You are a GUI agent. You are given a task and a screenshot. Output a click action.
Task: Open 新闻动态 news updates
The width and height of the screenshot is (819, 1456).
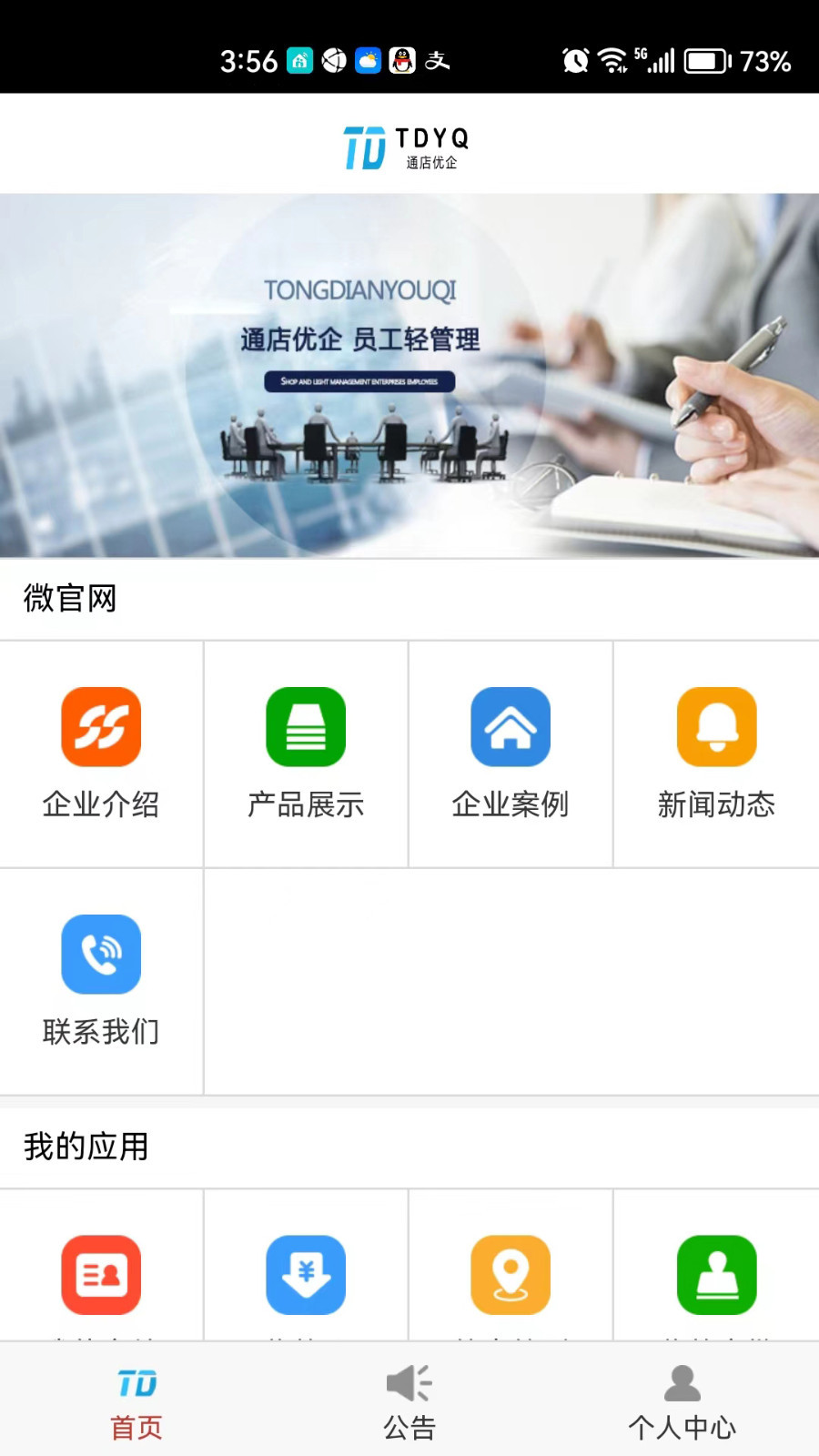(716, 753)
